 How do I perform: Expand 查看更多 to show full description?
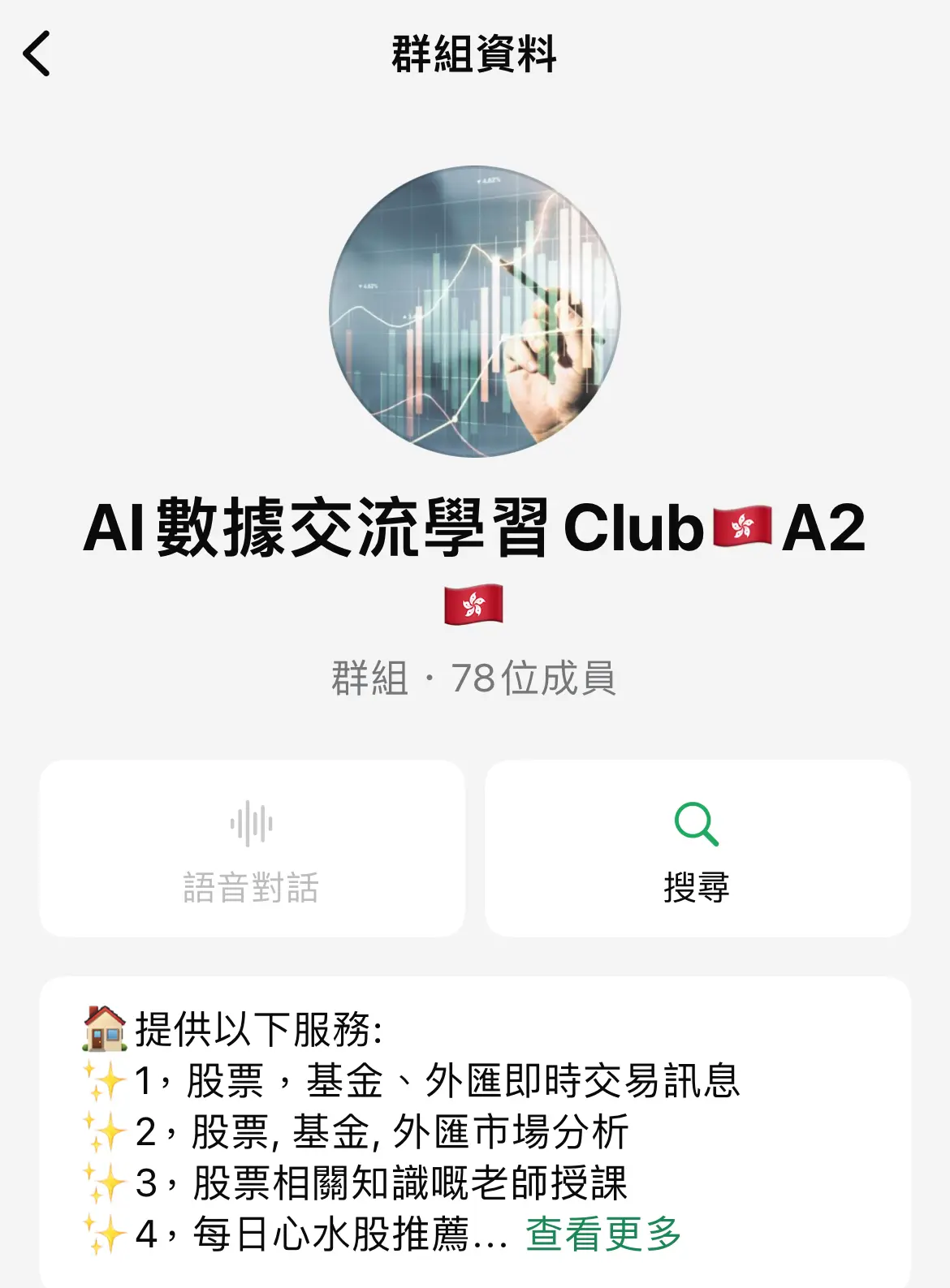(602, 1232)
